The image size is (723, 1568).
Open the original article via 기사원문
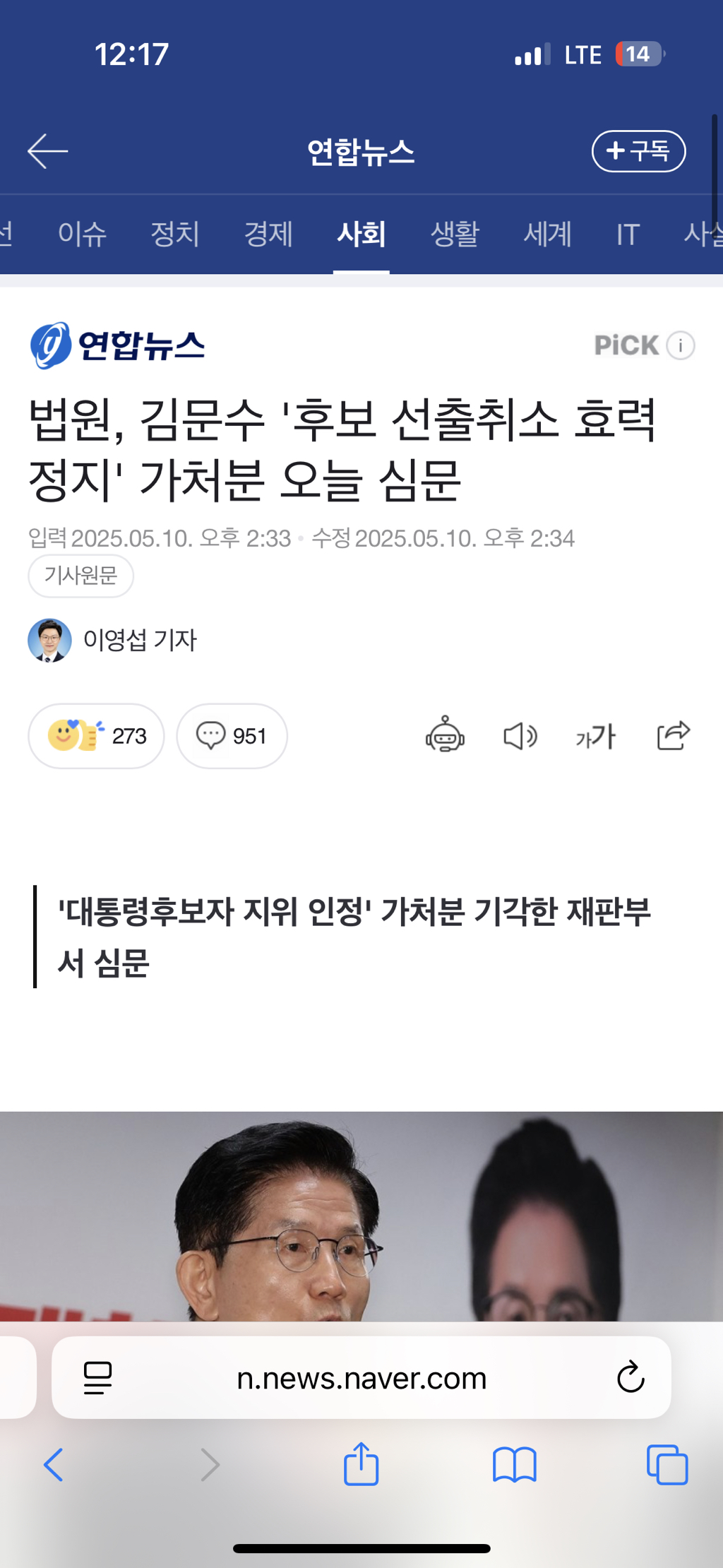[80, 576]
